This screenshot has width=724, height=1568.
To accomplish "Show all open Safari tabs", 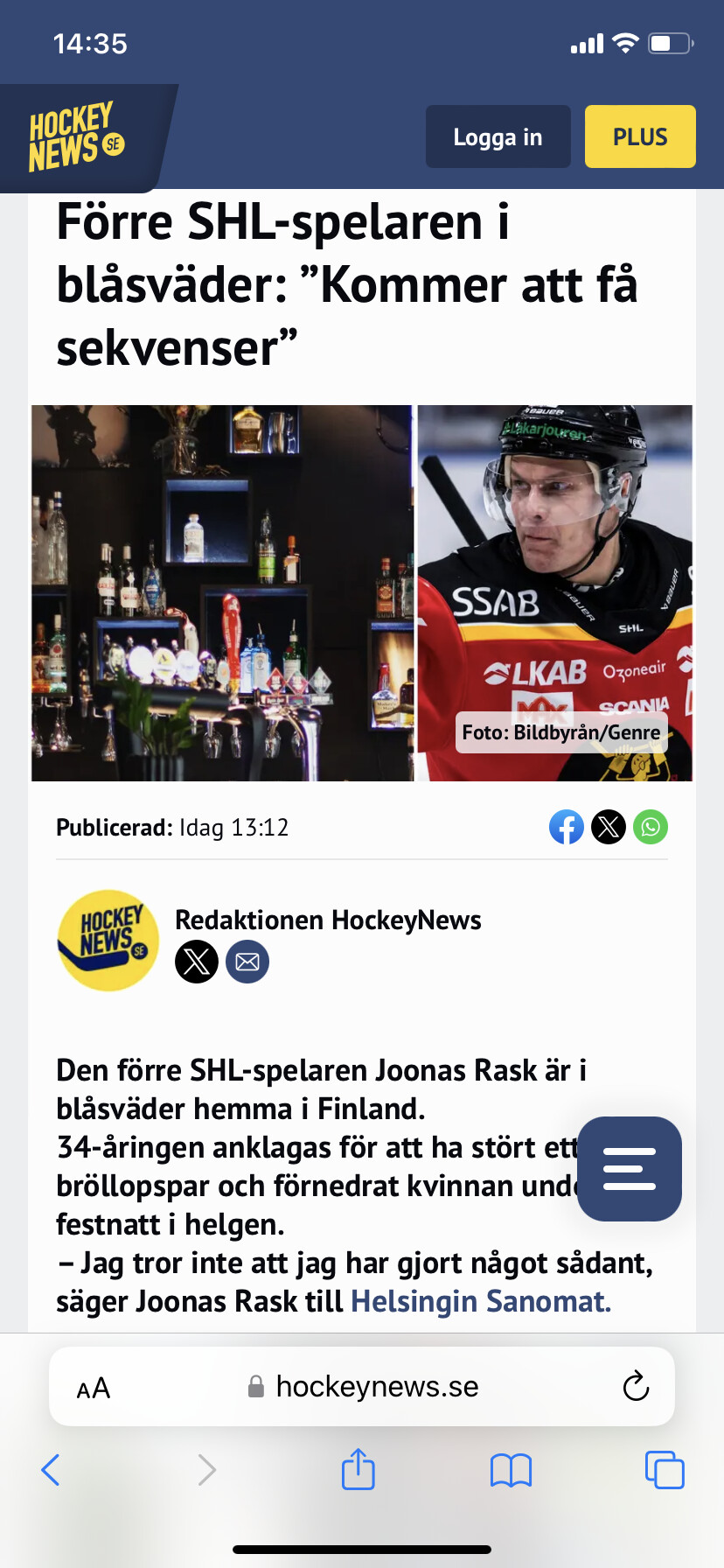I will tap(665, 1470).
